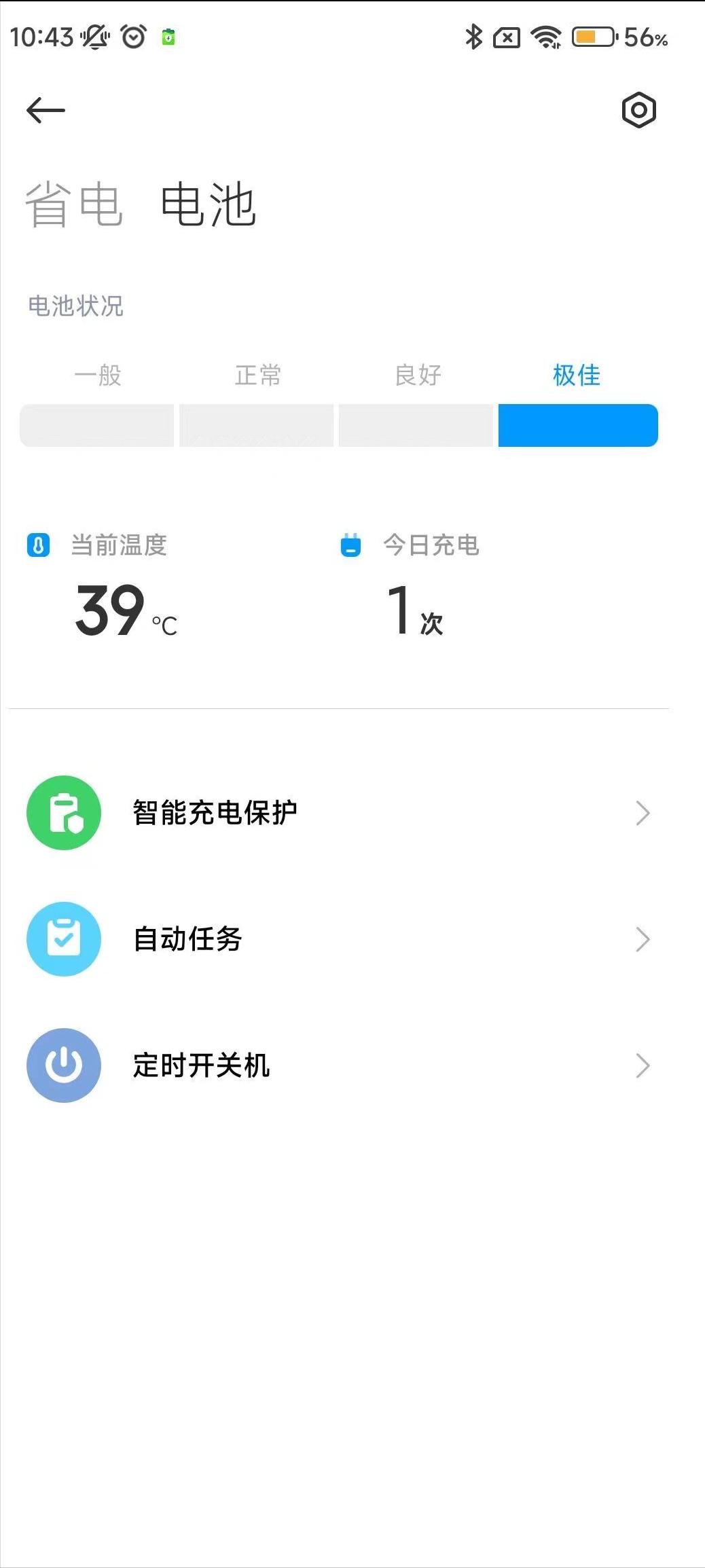Select the 良好 battery status label
705x1568 pixels.
417,375
